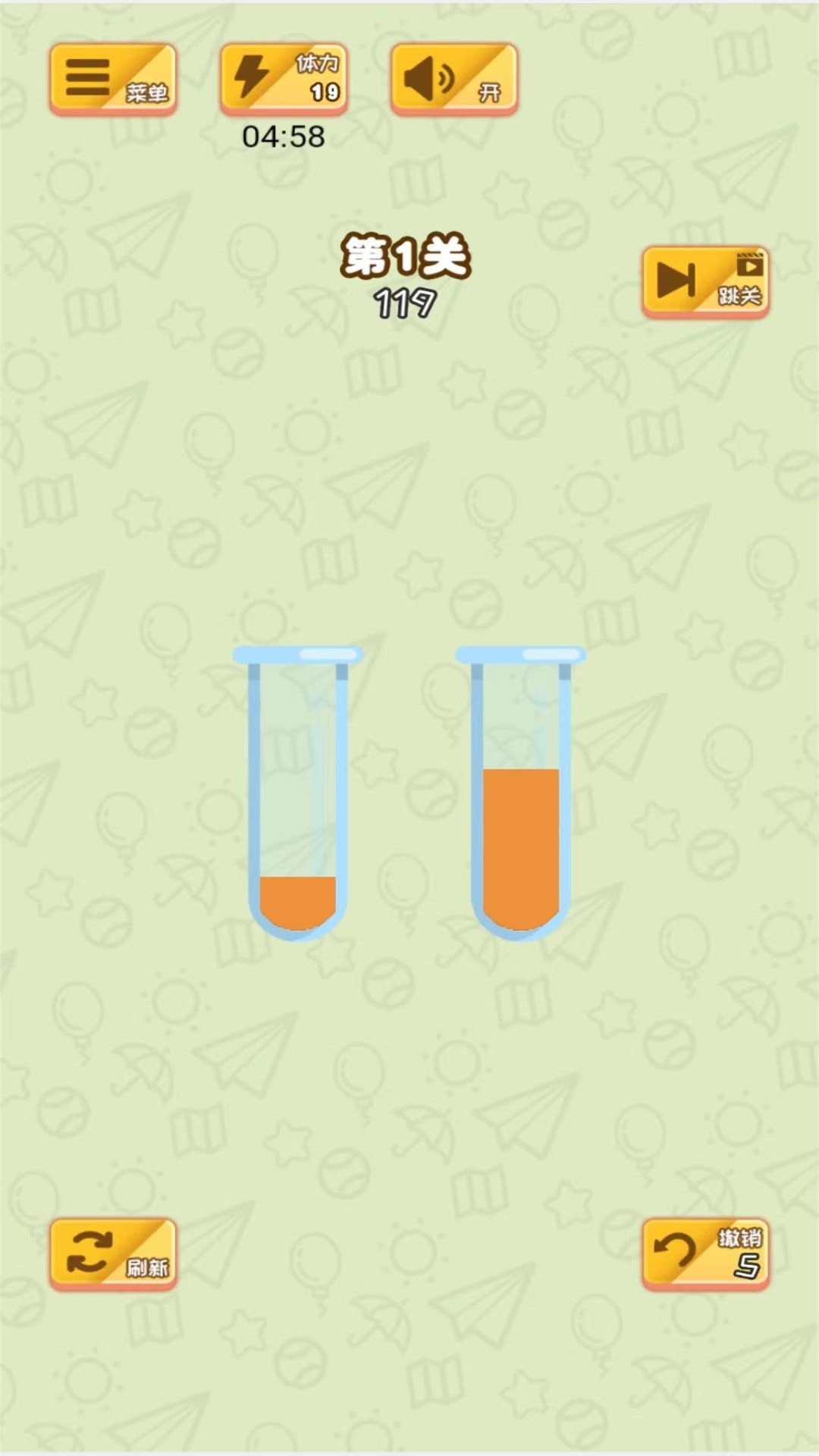Refresh the level with 刷新

click(x=113, y=1254)
